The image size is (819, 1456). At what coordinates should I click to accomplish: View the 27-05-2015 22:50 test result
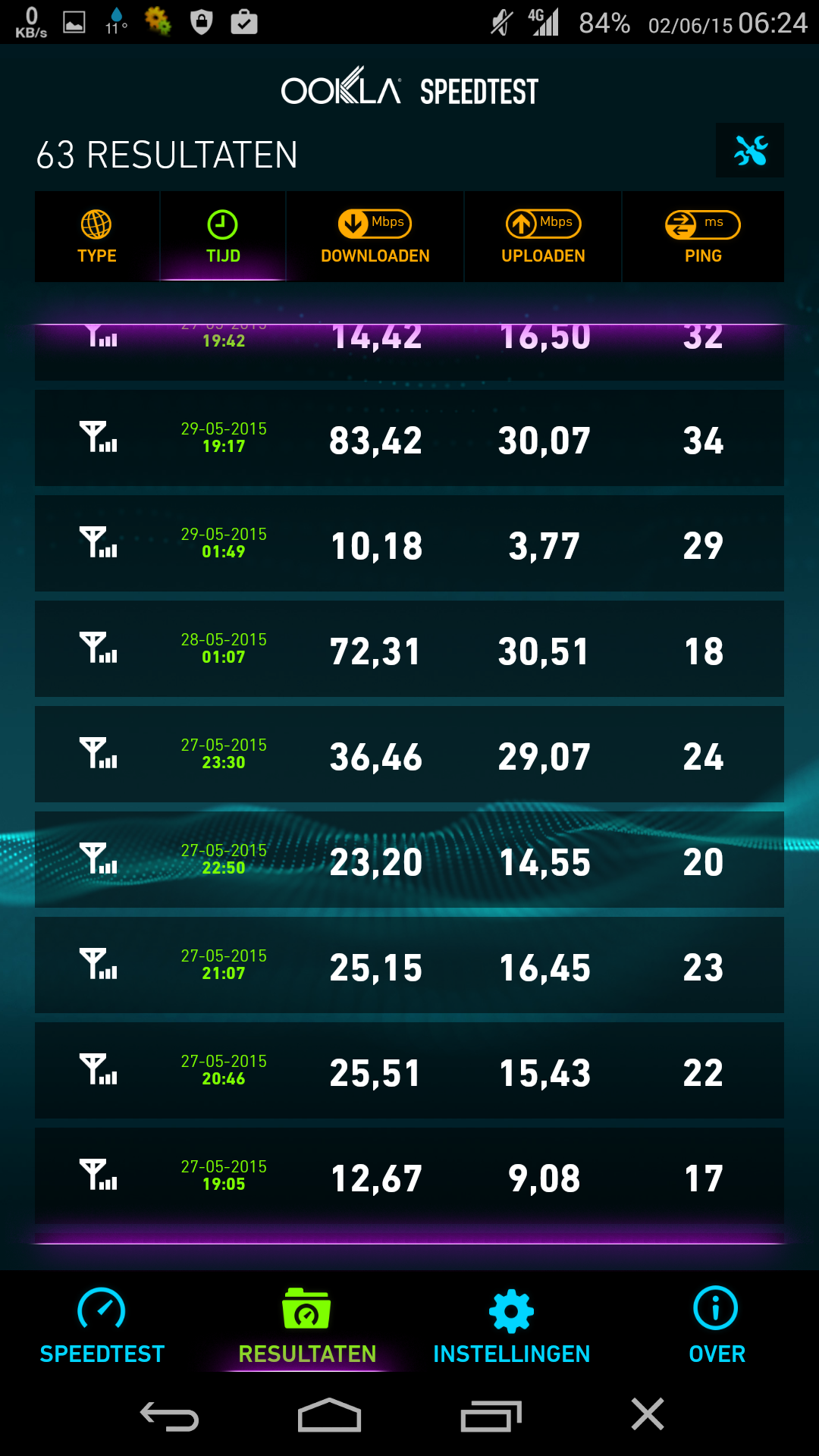coord(409,860)
